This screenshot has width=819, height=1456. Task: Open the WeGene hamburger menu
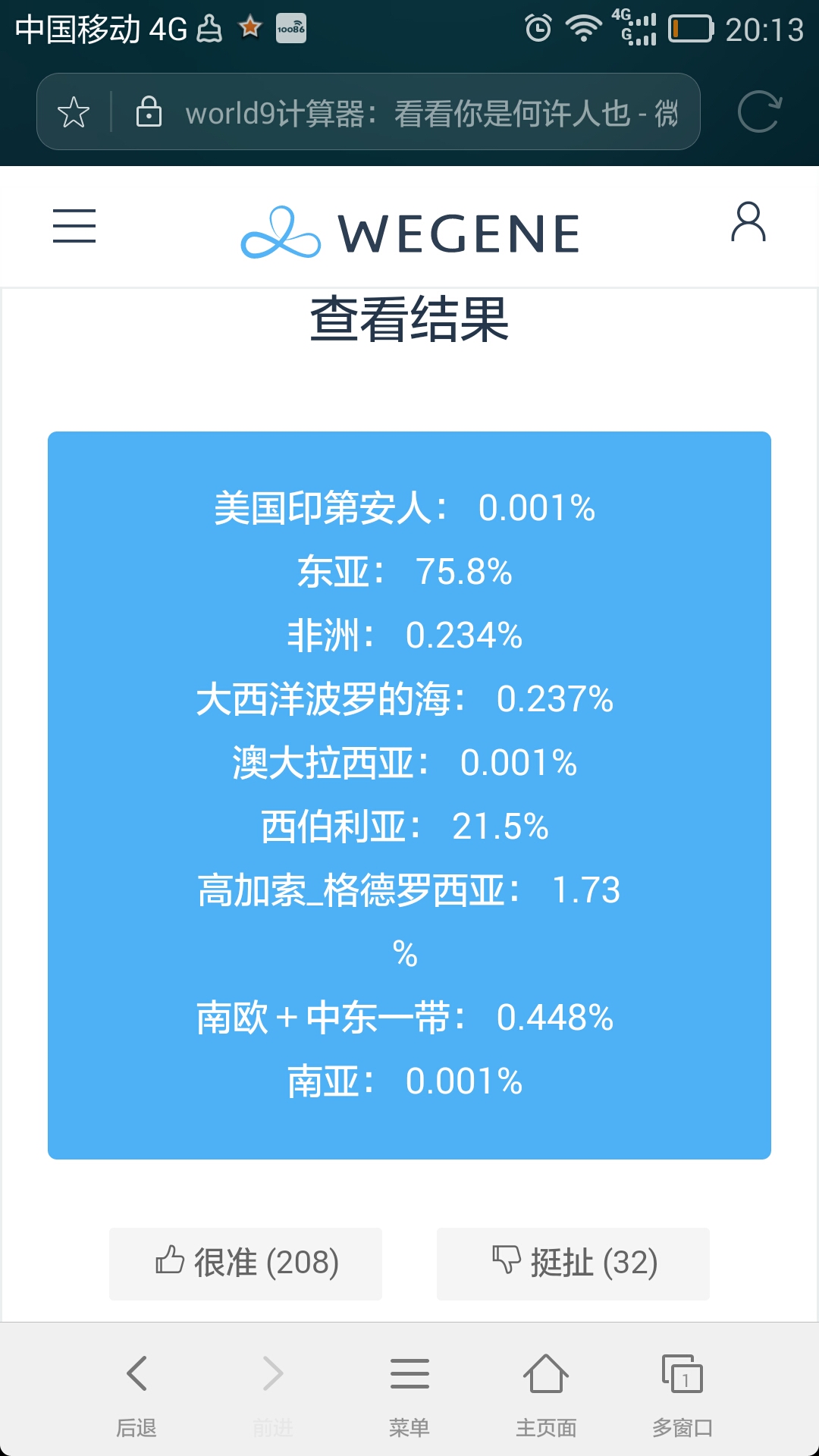(x=74, y=226)
